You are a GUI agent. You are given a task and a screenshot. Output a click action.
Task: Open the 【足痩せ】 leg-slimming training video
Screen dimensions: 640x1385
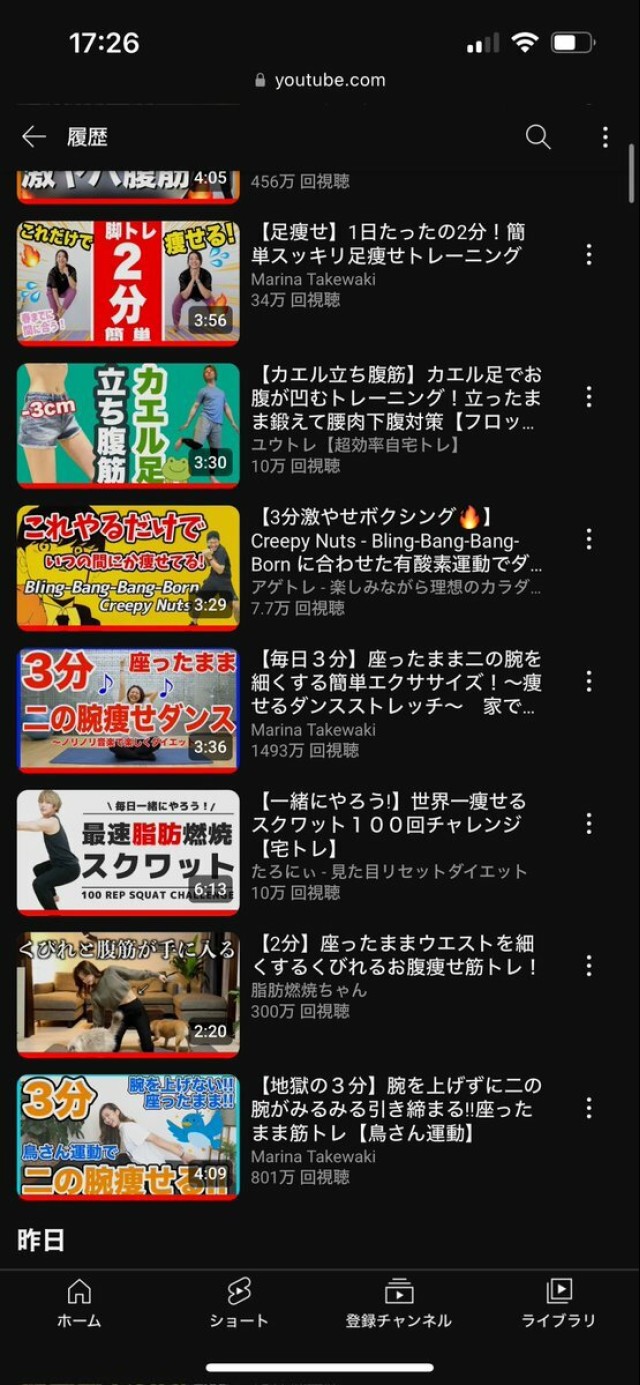(128, 282)
